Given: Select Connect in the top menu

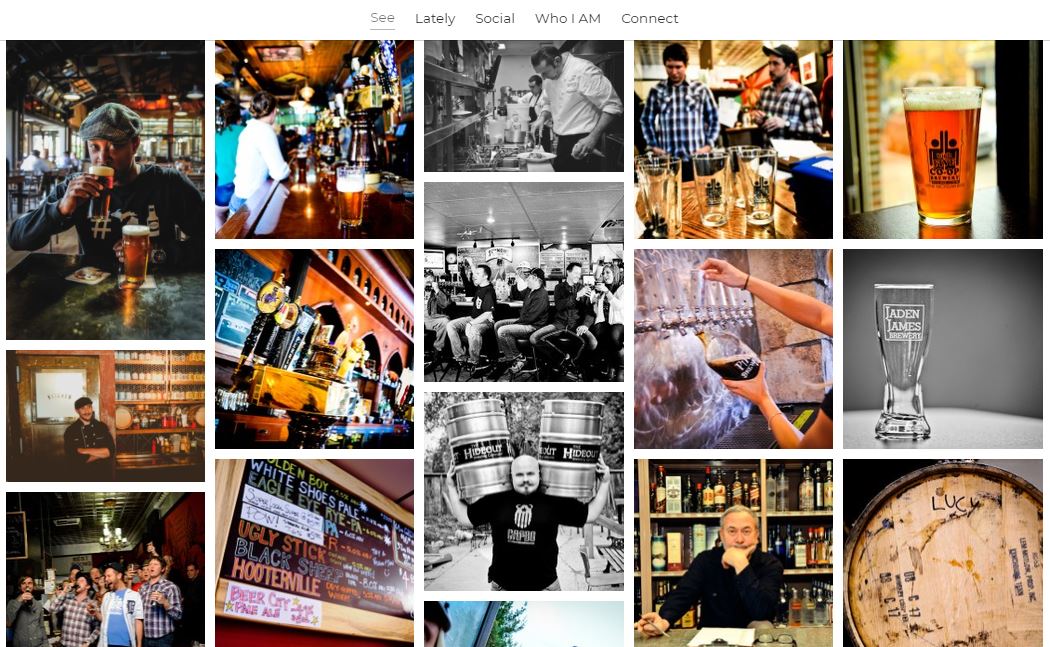Looking at the screenshot, I should (649, 18).
